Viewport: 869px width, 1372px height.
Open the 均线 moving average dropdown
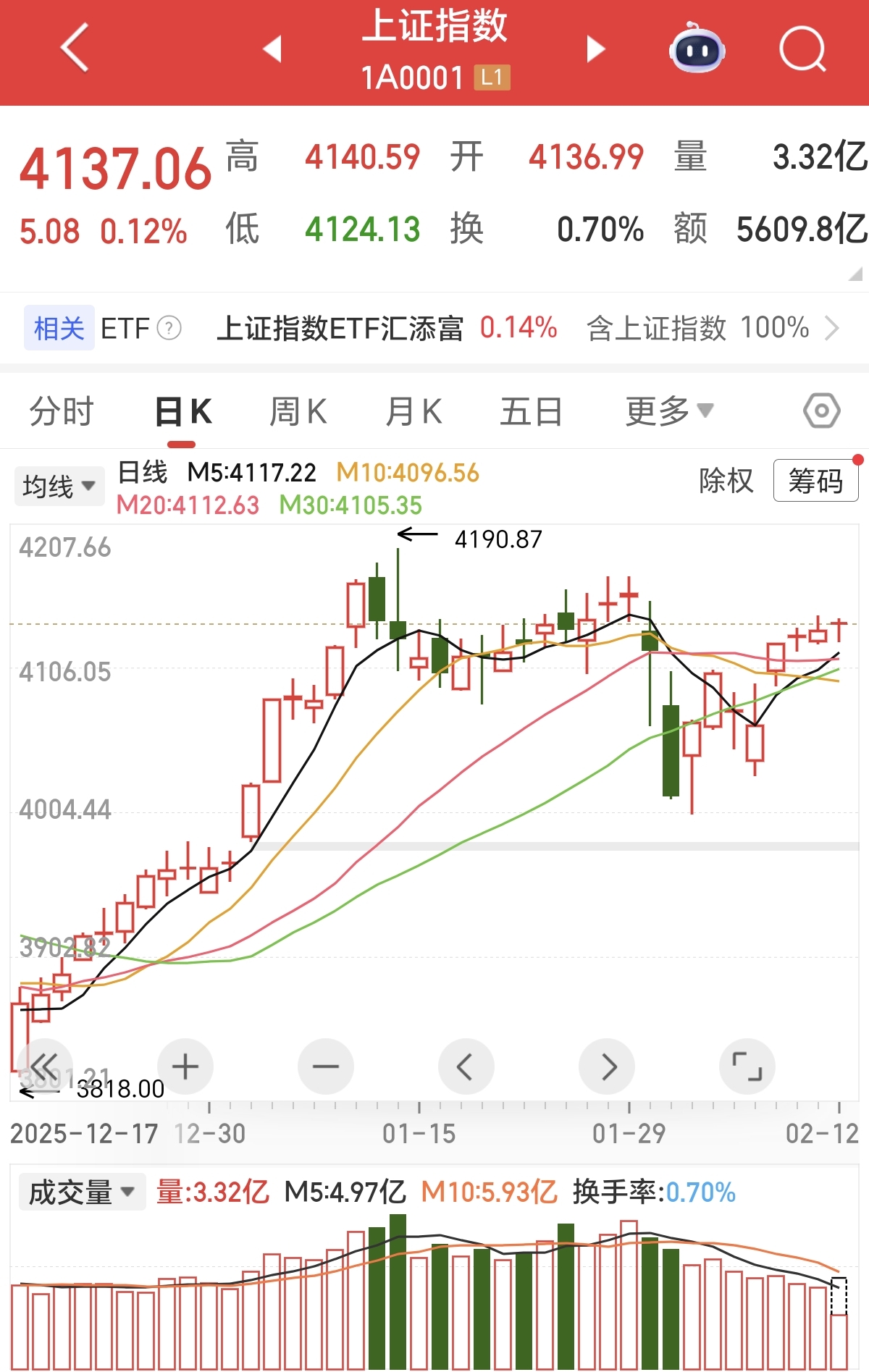[58, 485]
